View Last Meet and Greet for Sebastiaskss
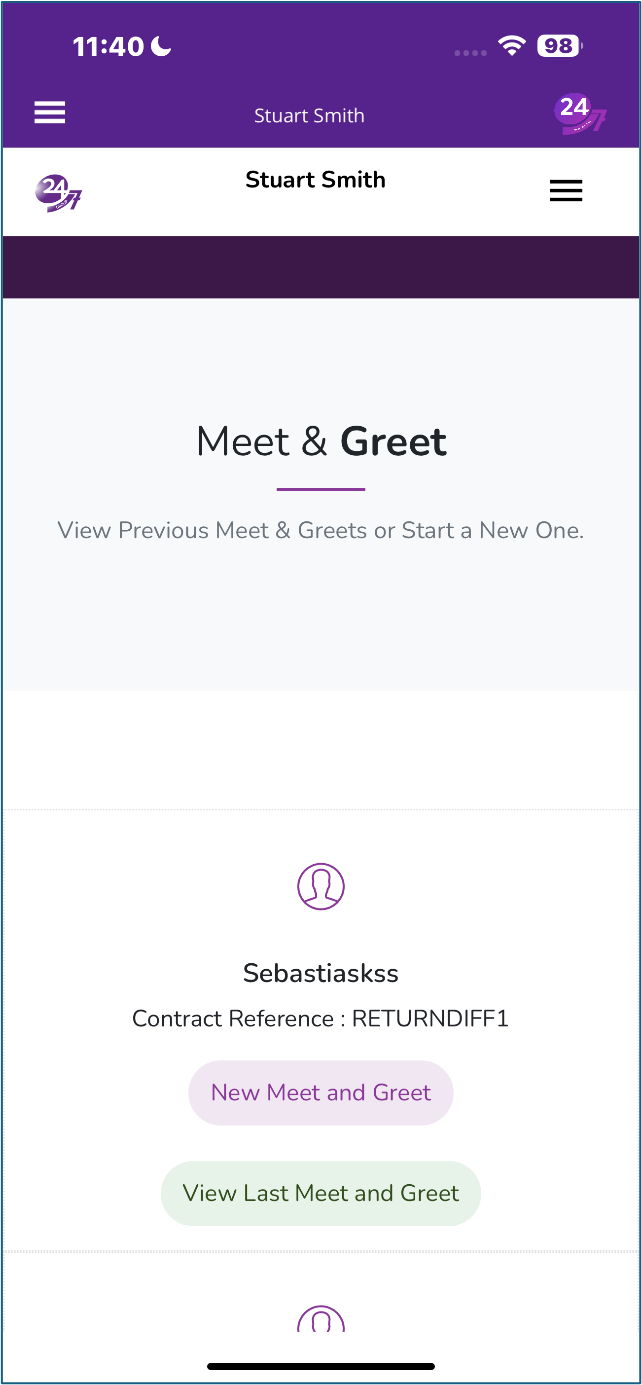The image size is (642, 1385). pyautogui.click(x=321, y=1193)
